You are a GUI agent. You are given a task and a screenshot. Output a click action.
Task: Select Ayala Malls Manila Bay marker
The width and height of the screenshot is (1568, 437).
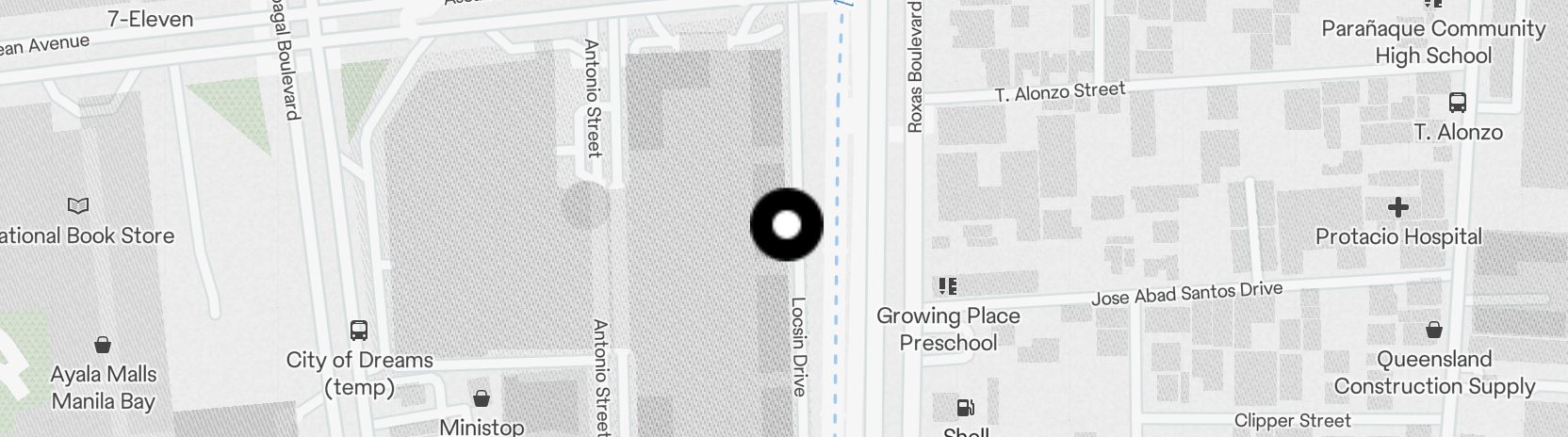pos(103,346)
